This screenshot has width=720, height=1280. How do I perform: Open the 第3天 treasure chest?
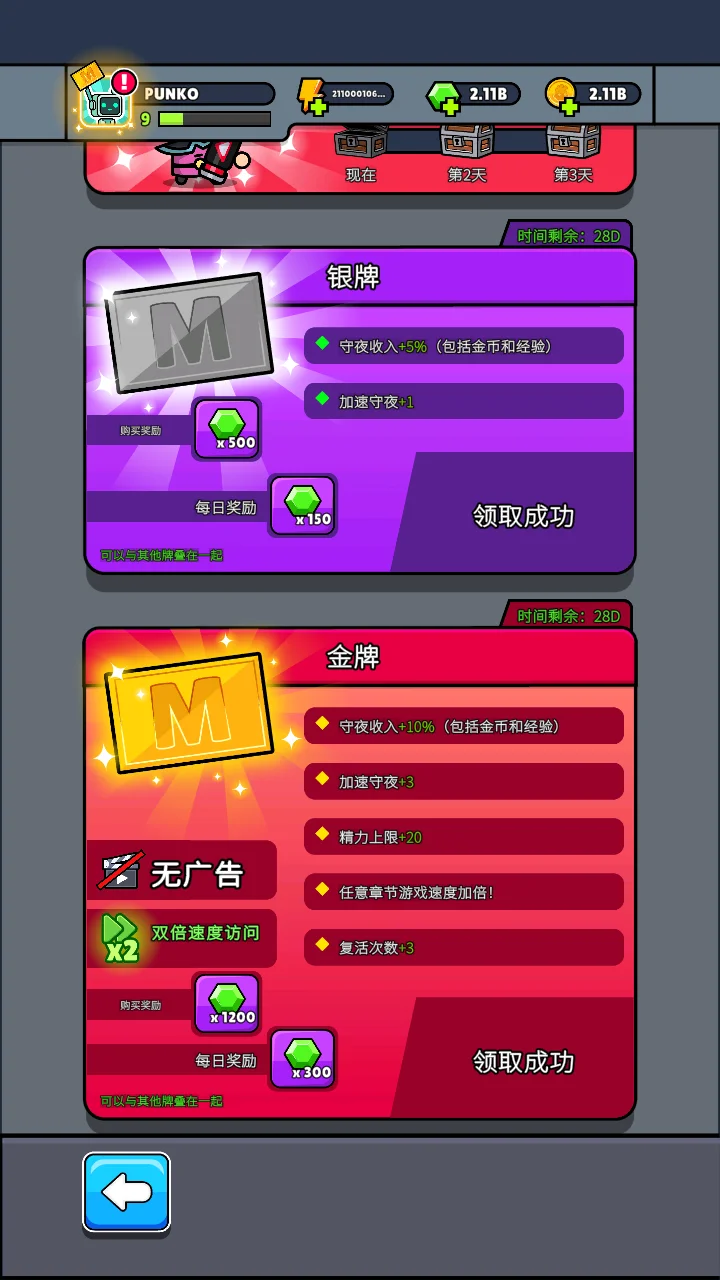tap(573, 143)
